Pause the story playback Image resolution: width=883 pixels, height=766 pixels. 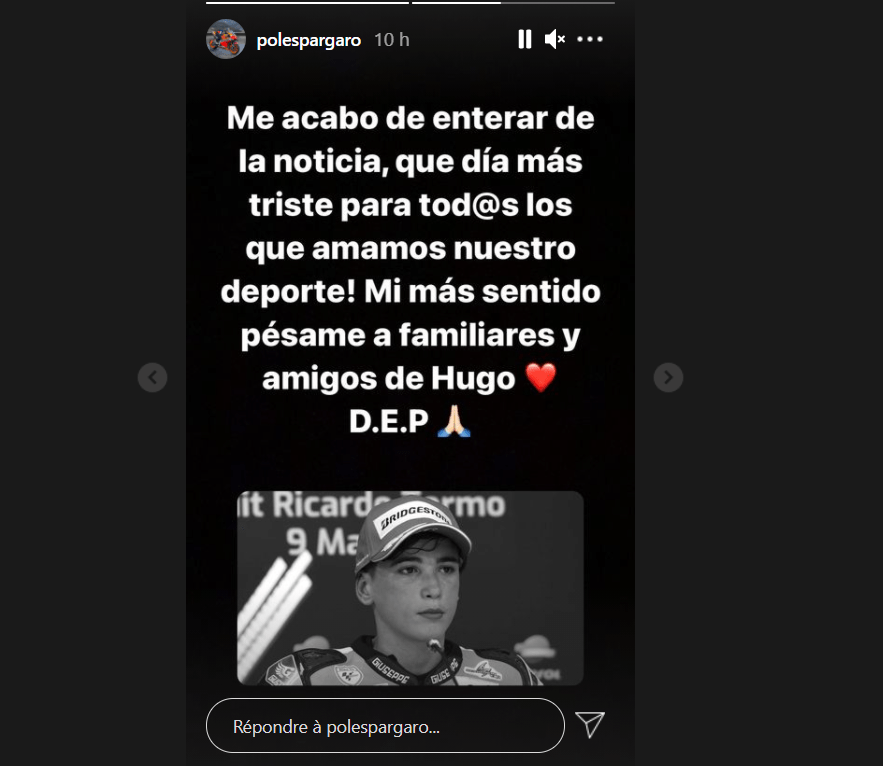pyautogui.click(x=524, y=40)
